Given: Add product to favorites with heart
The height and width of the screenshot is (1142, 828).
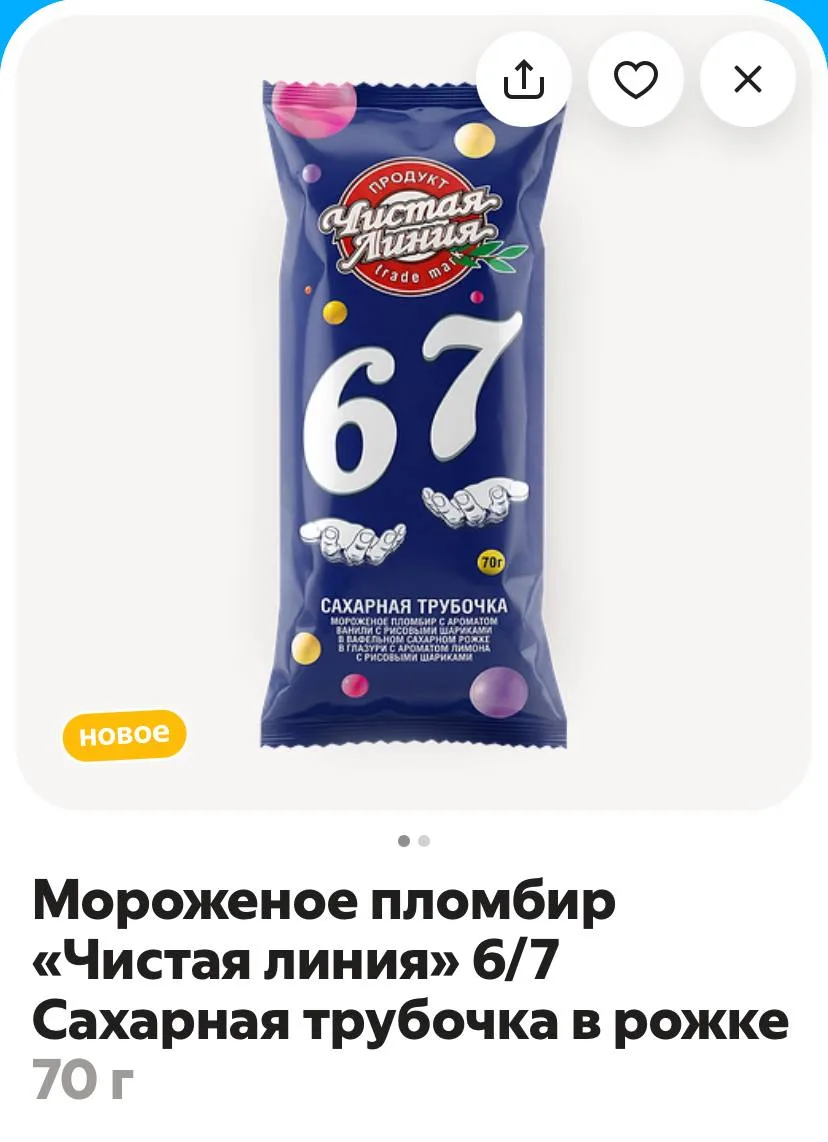Looking at the screenshot, I should click(x=636, y=79).
